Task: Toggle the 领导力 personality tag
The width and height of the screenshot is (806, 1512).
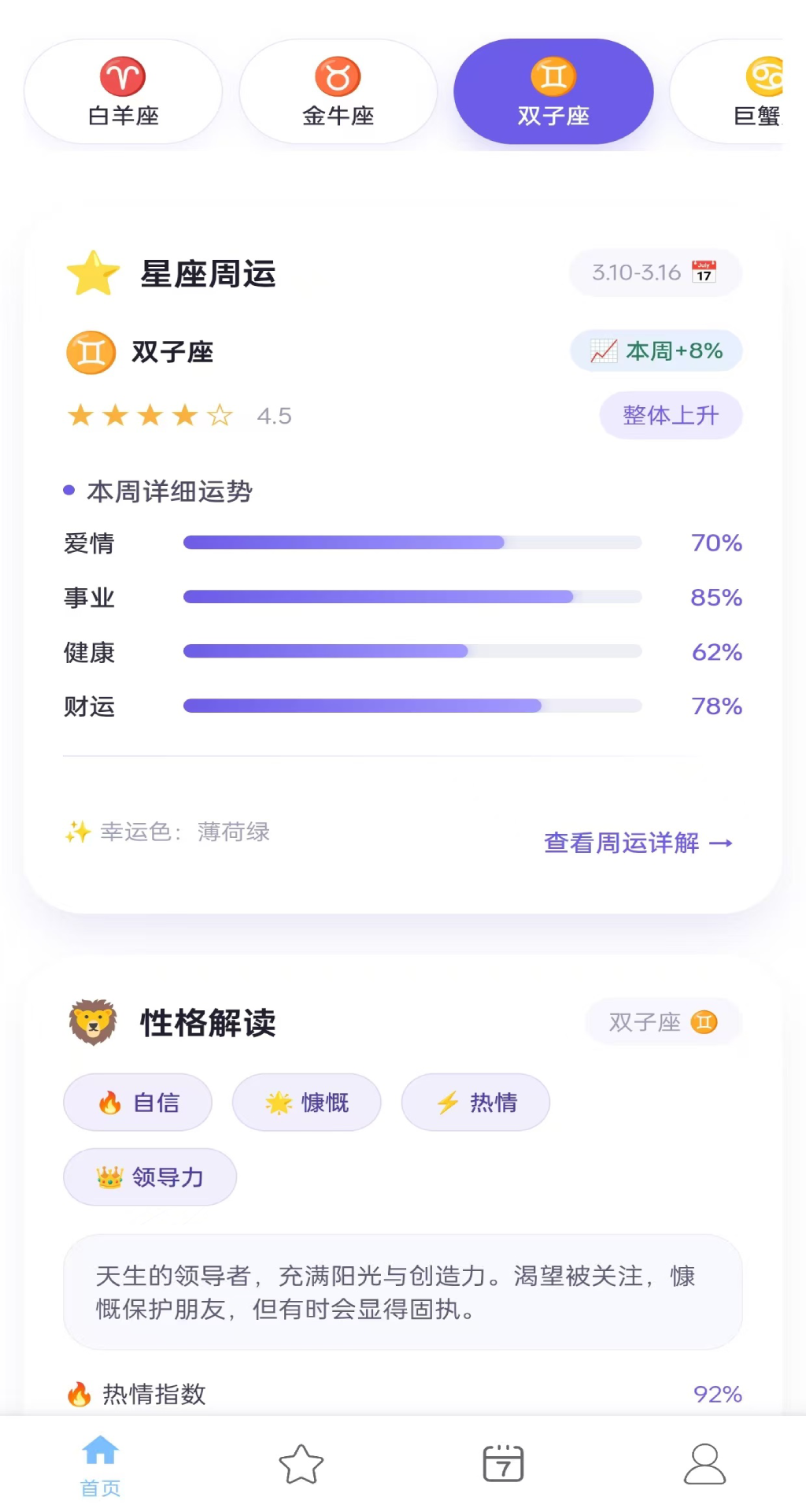Action: 150,1177
